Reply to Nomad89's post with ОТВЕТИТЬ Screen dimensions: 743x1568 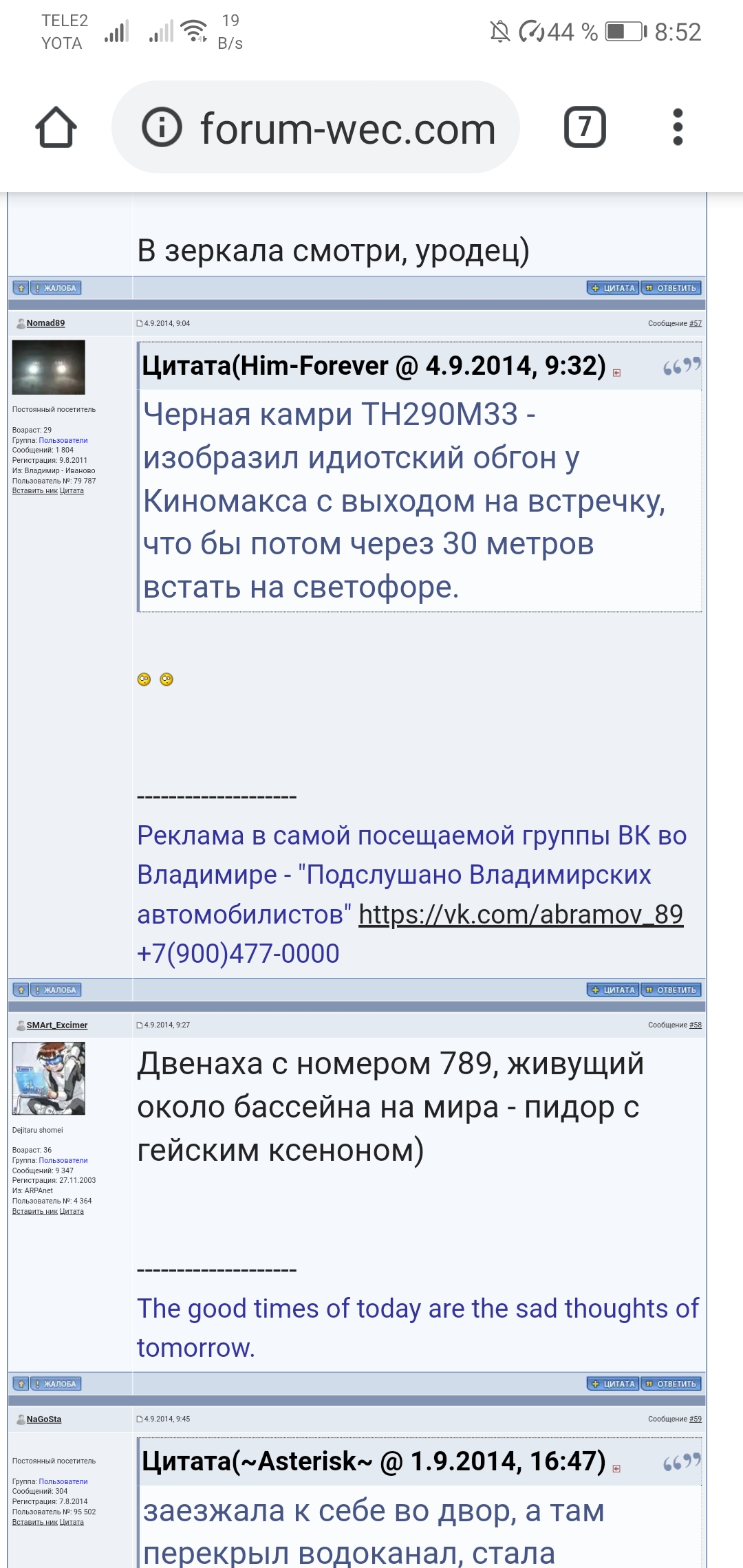671,990
